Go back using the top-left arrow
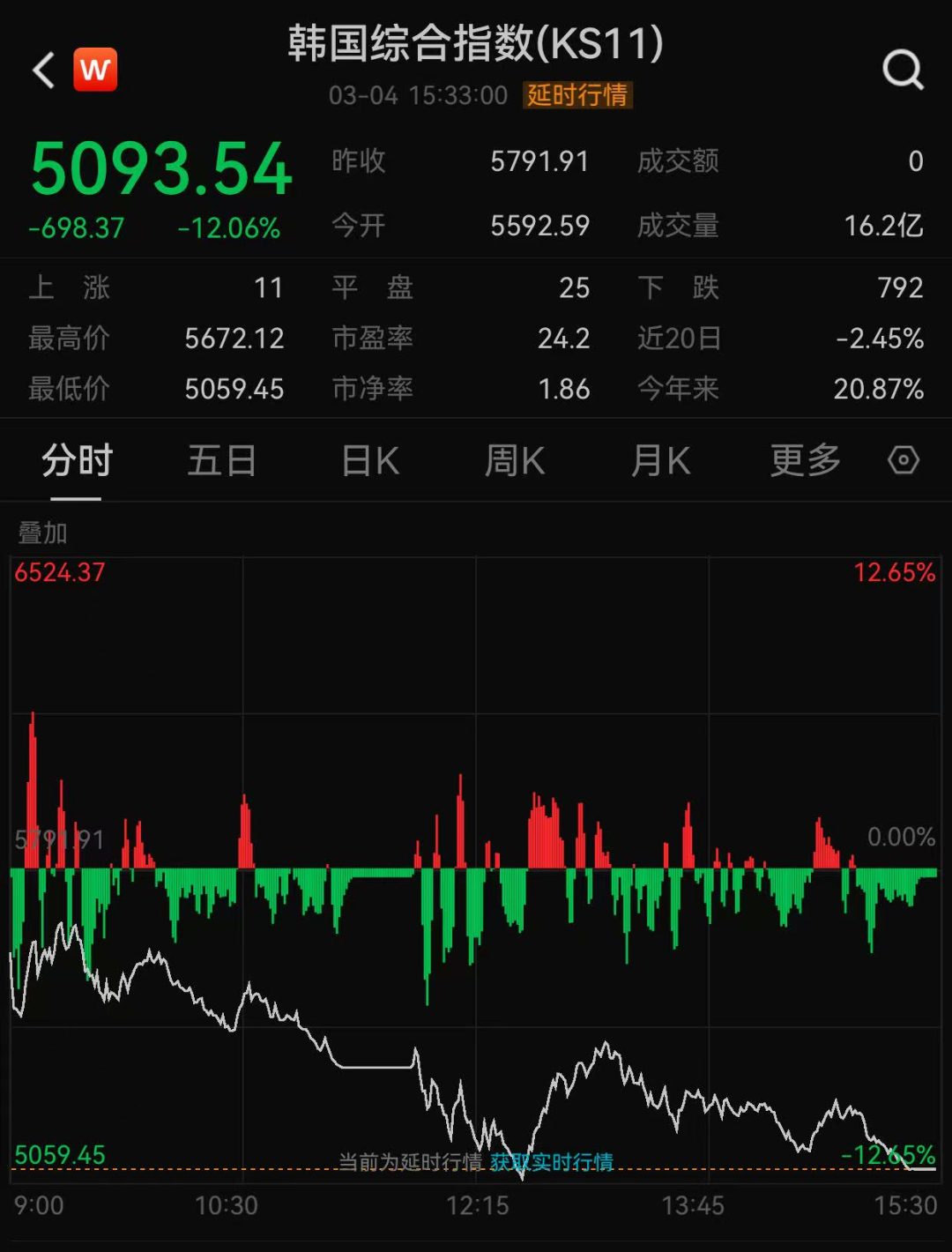 coord(43,71)
